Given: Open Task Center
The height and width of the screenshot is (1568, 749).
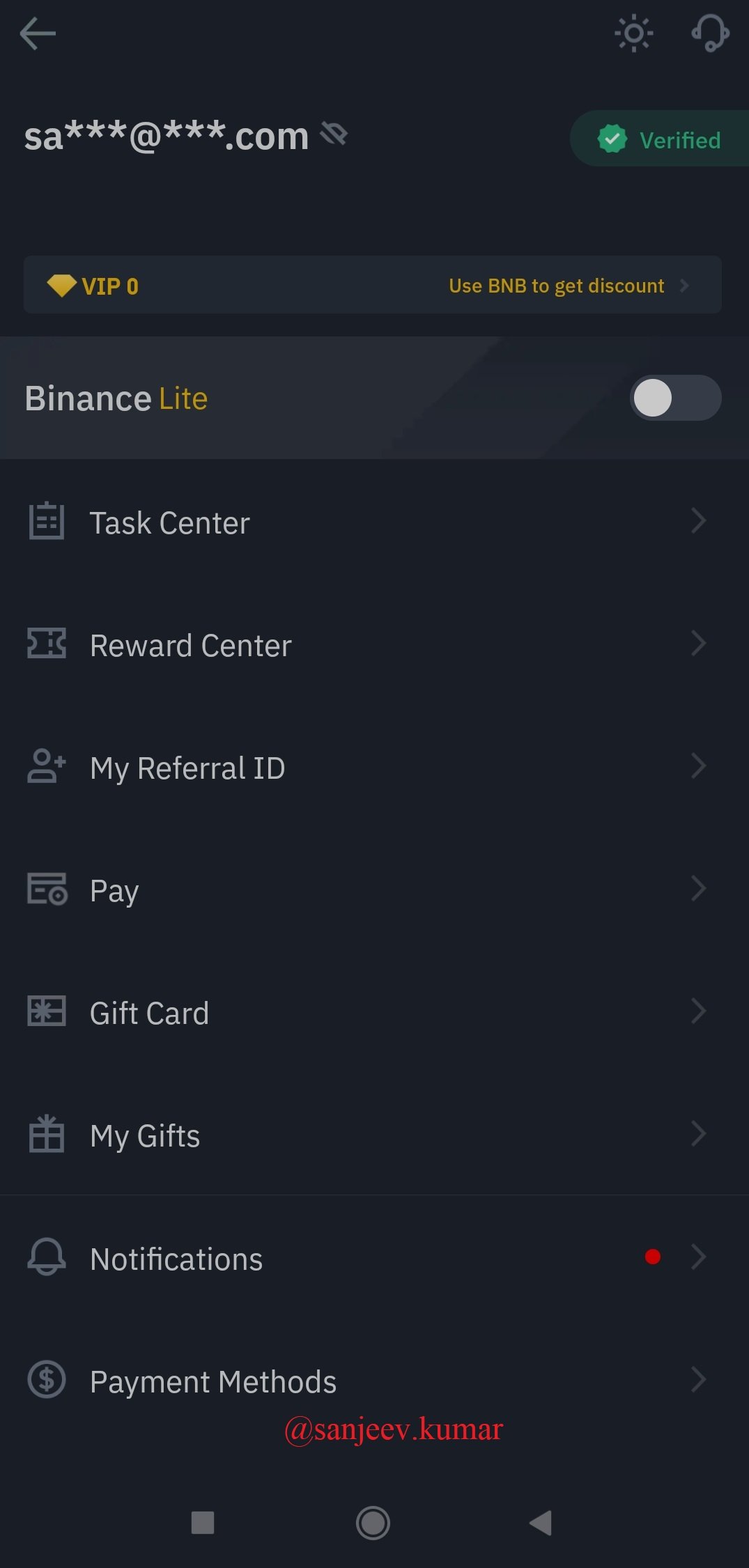Looking at the screenshot, I should (x=374, y=522).
